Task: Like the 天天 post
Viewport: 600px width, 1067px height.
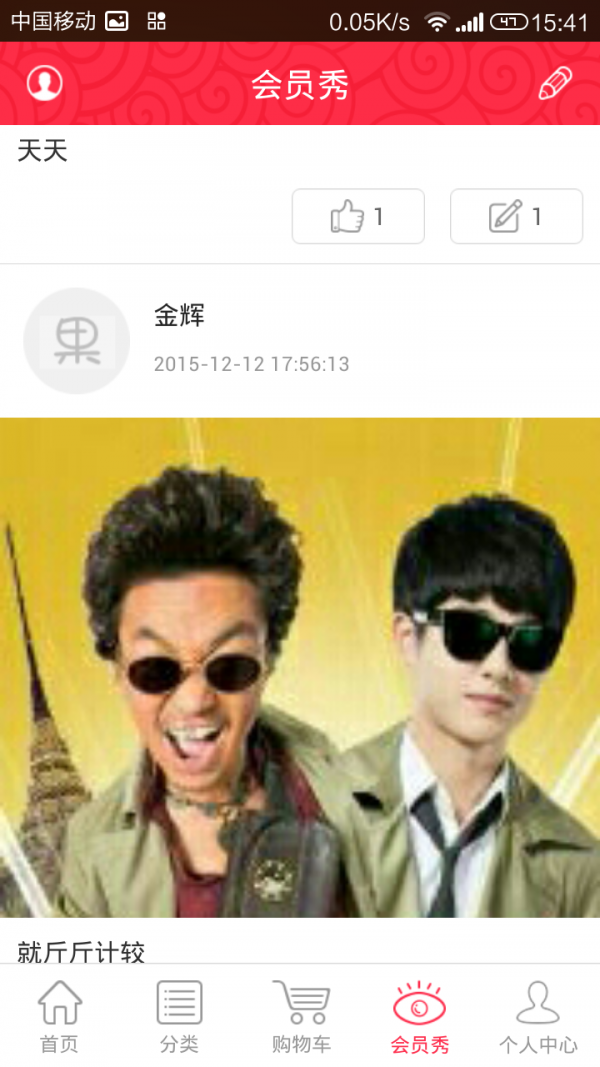Action: coord(358,216)
